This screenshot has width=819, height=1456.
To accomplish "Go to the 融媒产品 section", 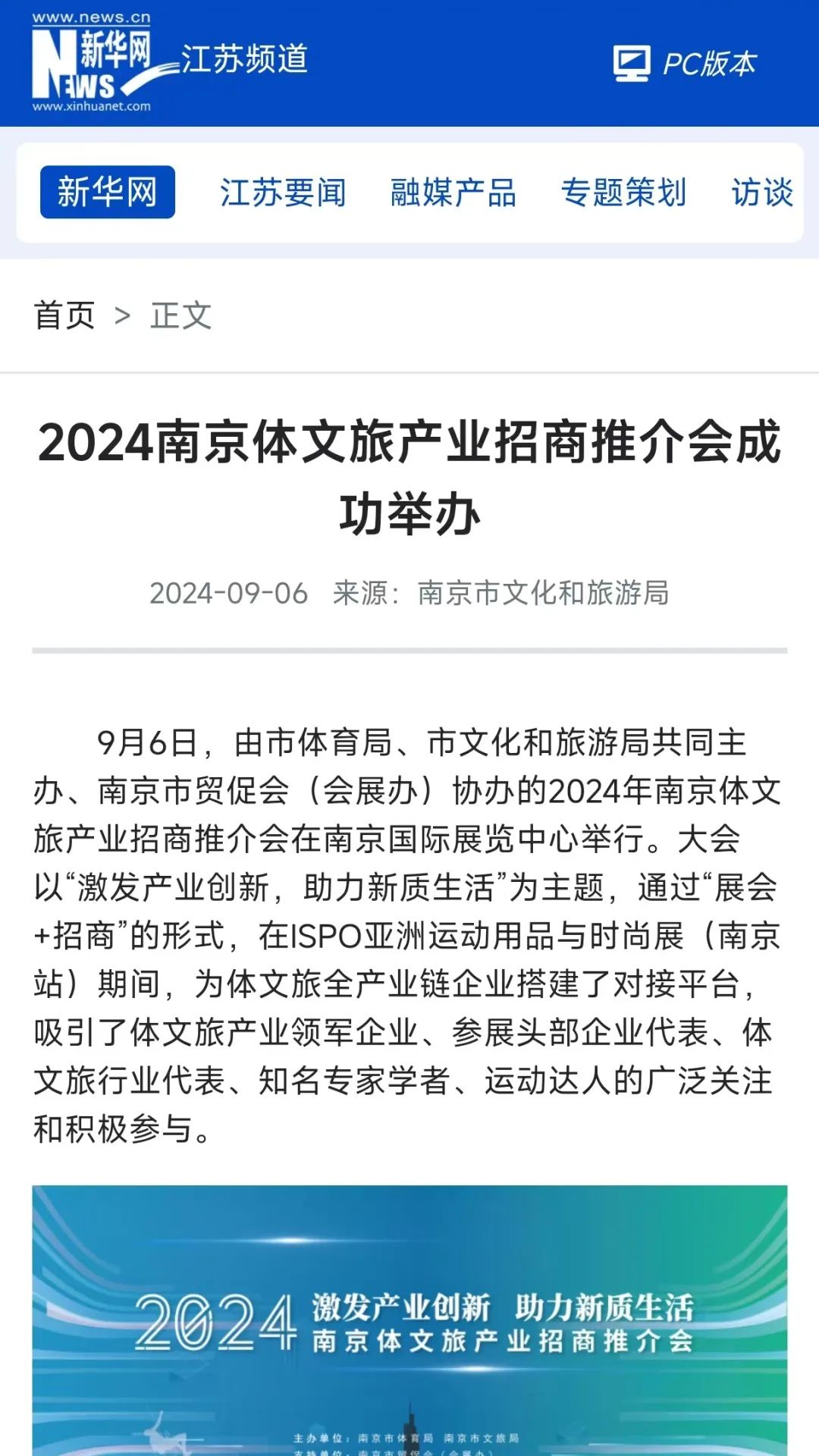I will point(453,193).
